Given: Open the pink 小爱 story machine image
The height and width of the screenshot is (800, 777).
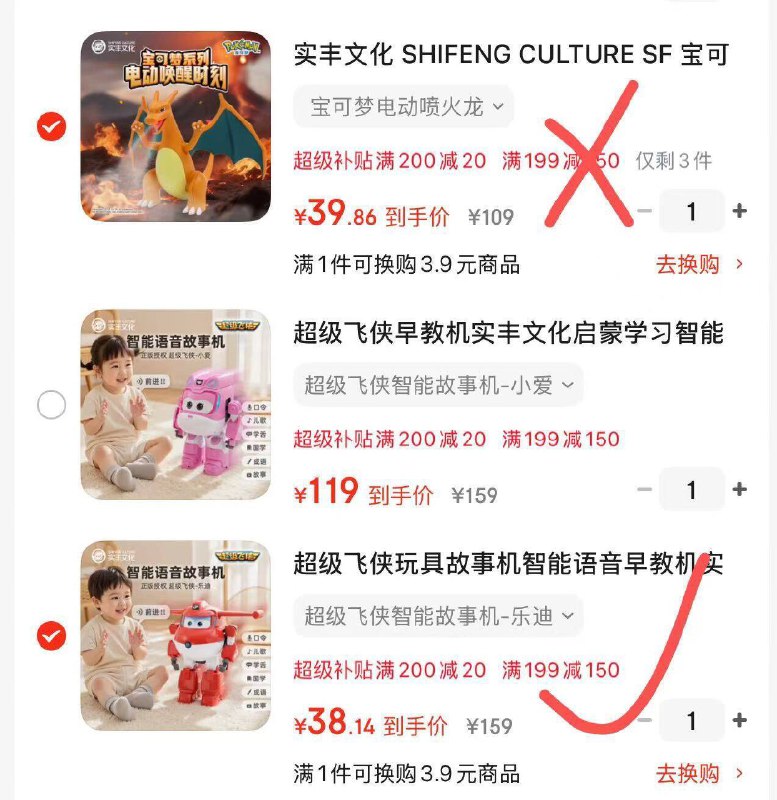Looking at the screenshot, I should [175, 404].
